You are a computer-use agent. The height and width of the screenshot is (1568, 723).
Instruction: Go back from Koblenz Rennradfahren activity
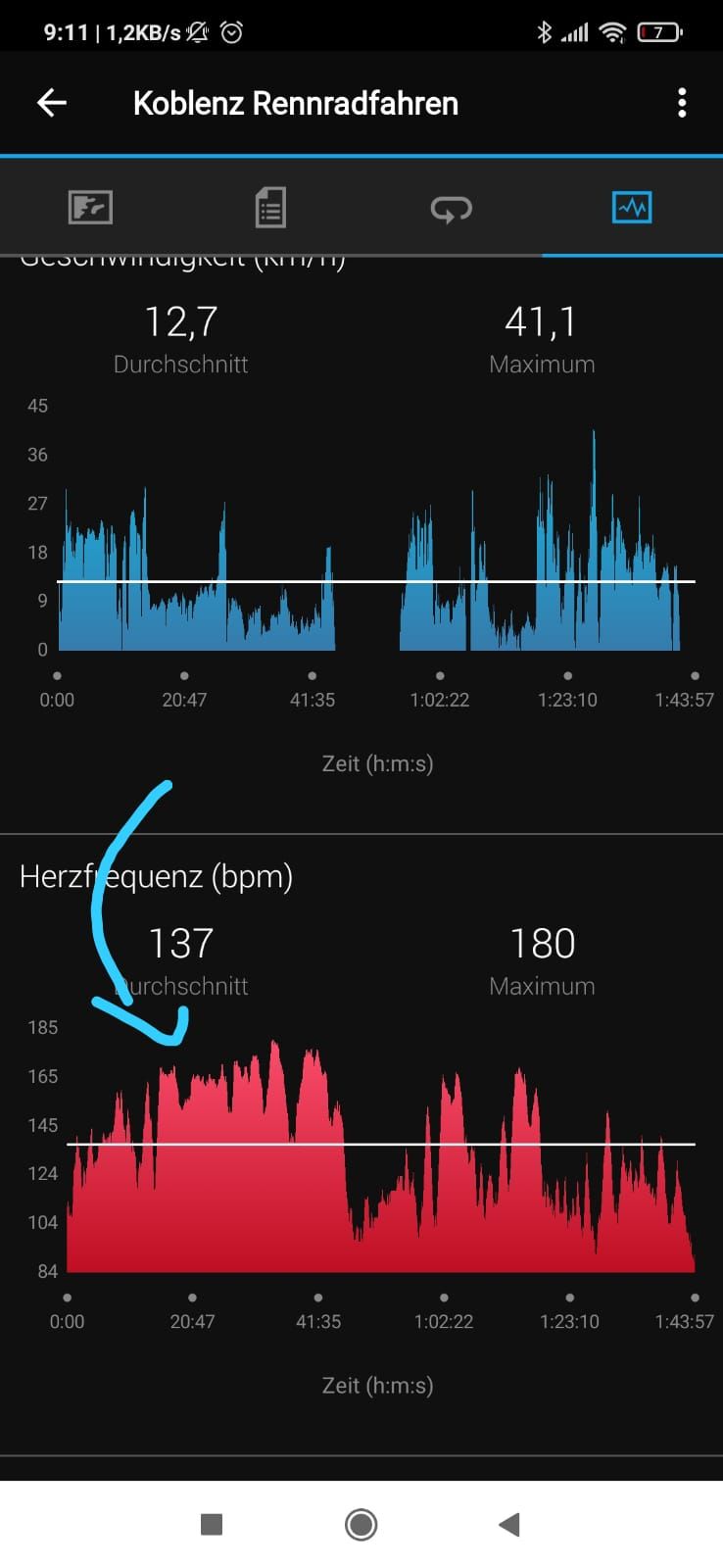pyautogui.click(x=51, y=103)
